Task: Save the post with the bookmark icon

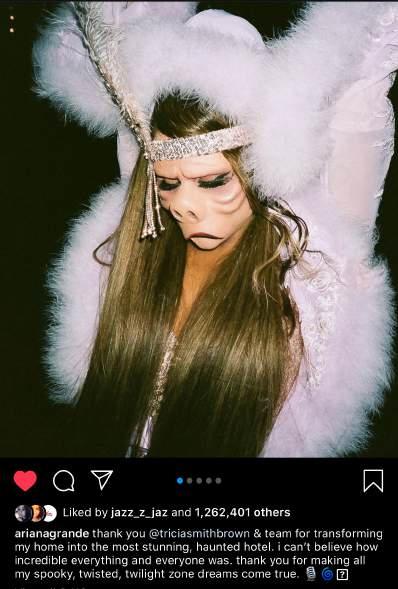Action: tap(373, 481)
